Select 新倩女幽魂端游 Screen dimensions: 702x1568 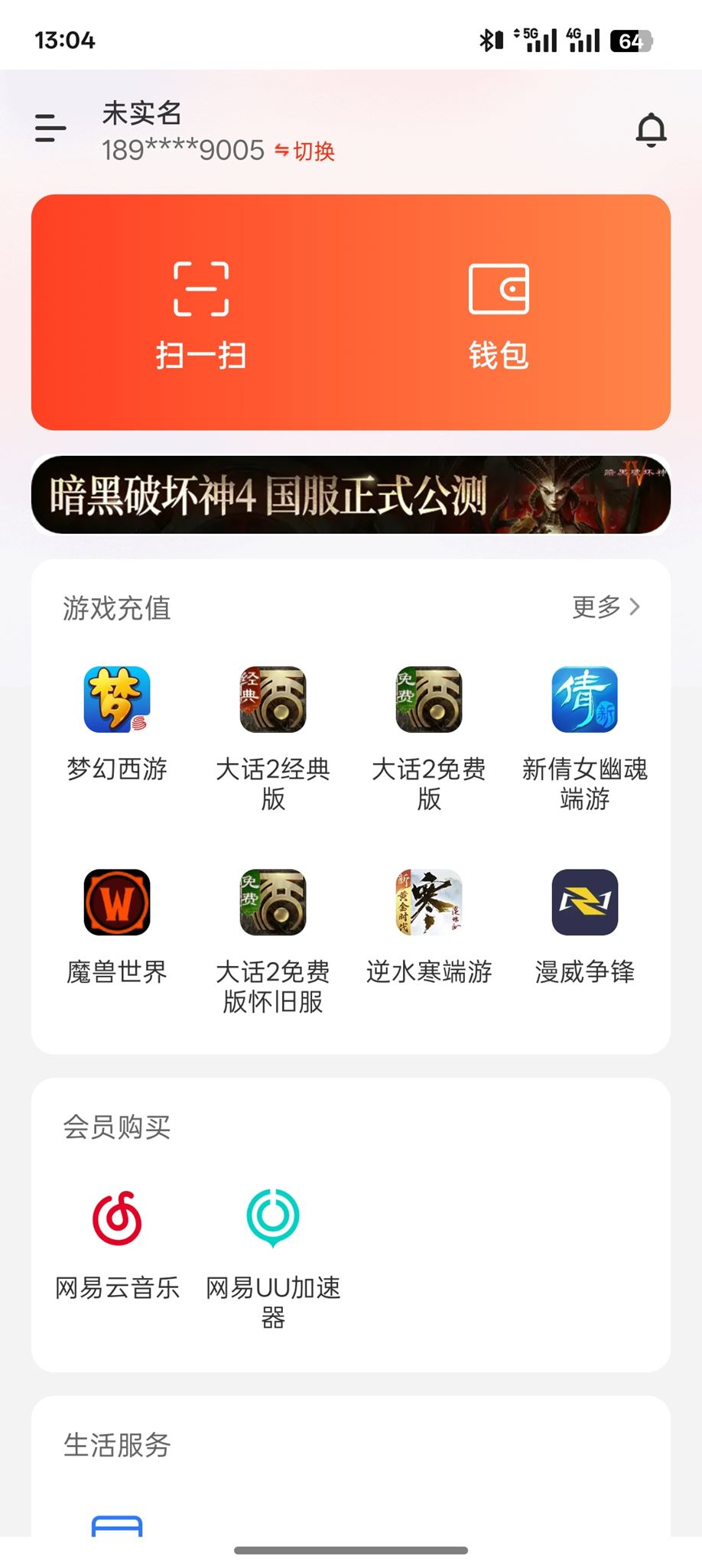[x=585, y=700]
